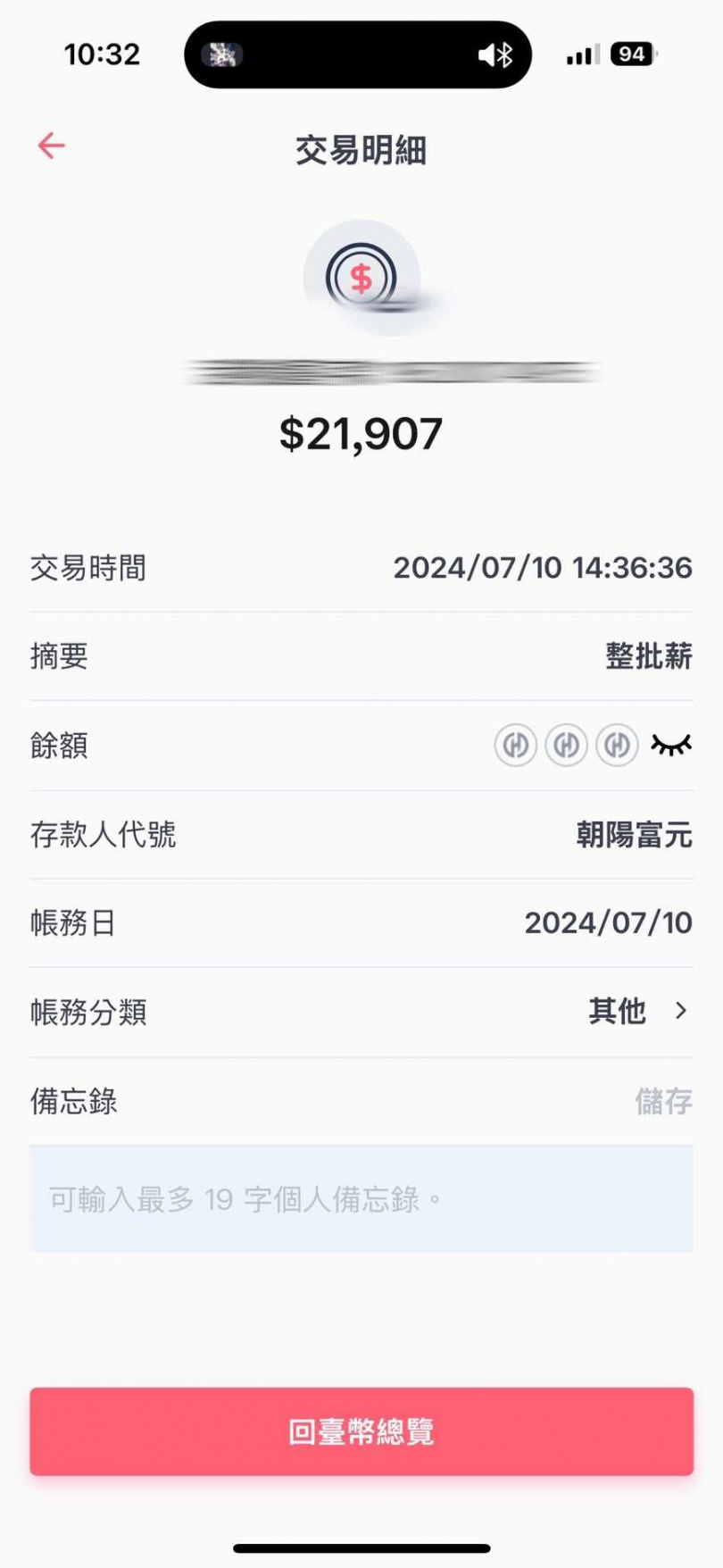Tap the third circled bank logo icon
This screenshot has width=723, height=1568.
click(616, 745)
